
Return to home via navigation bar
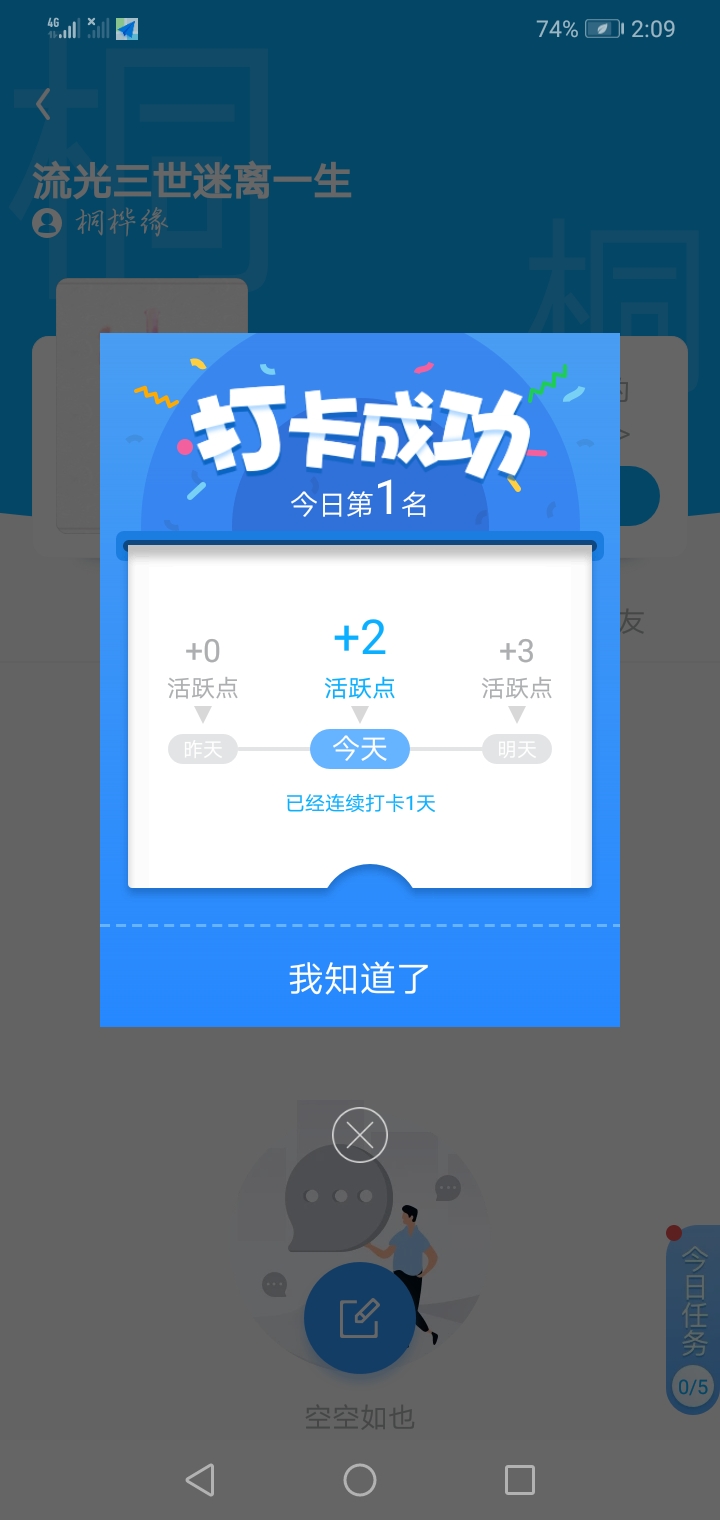[360, 1479]
